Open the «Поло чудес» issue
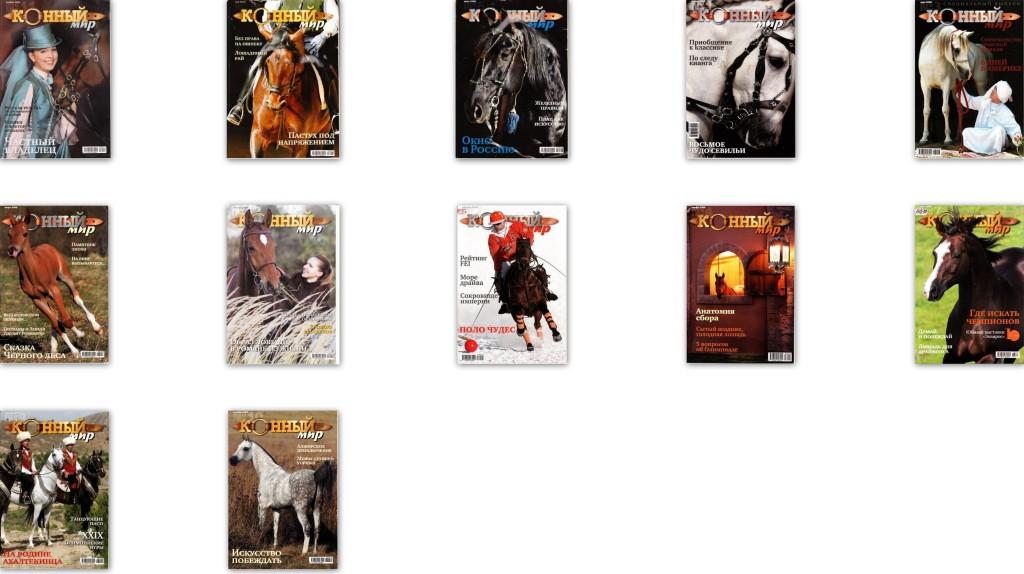This screenshot has width=1024, height=574. 511,284
